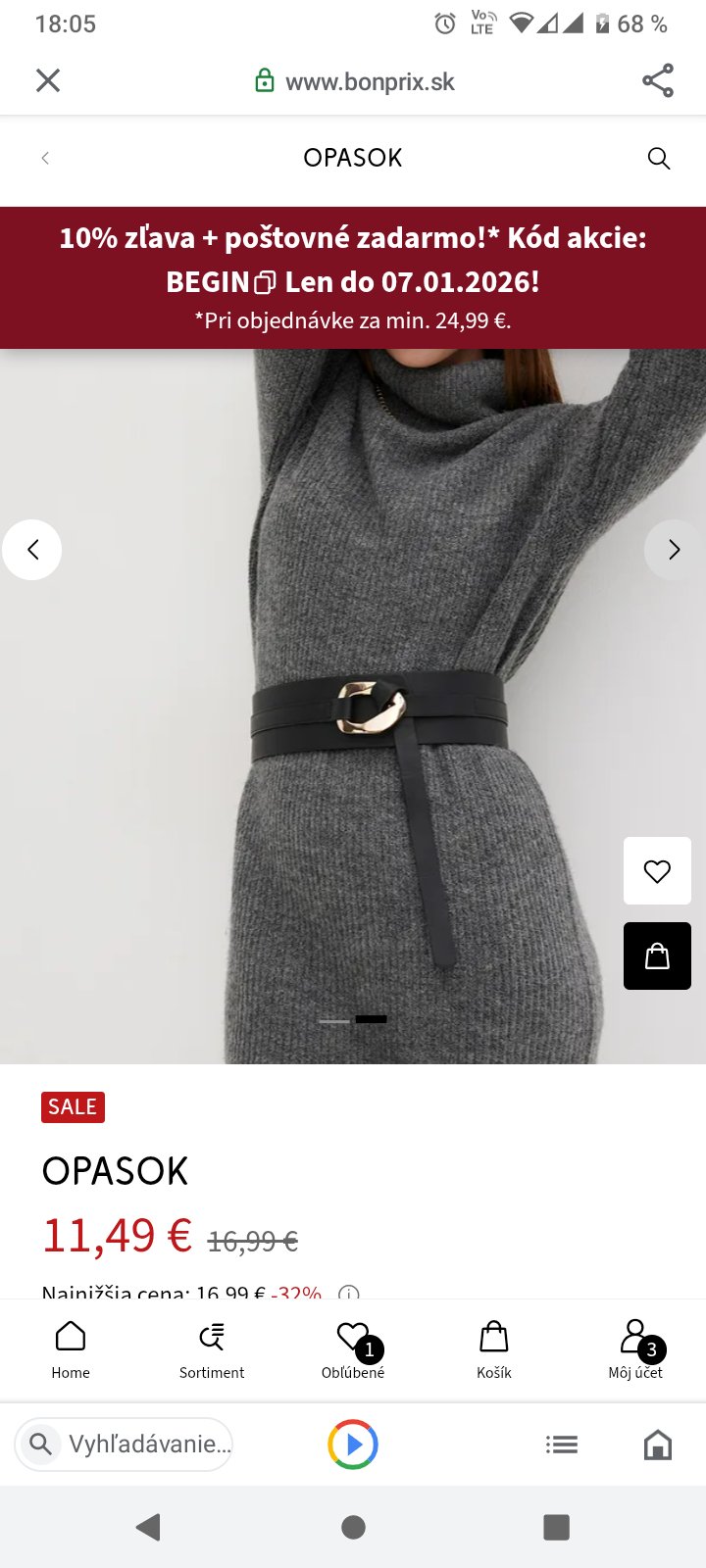The image size is (706, 1568).
Task: Add the belt to shopping bag
Action: pos(657,955)
